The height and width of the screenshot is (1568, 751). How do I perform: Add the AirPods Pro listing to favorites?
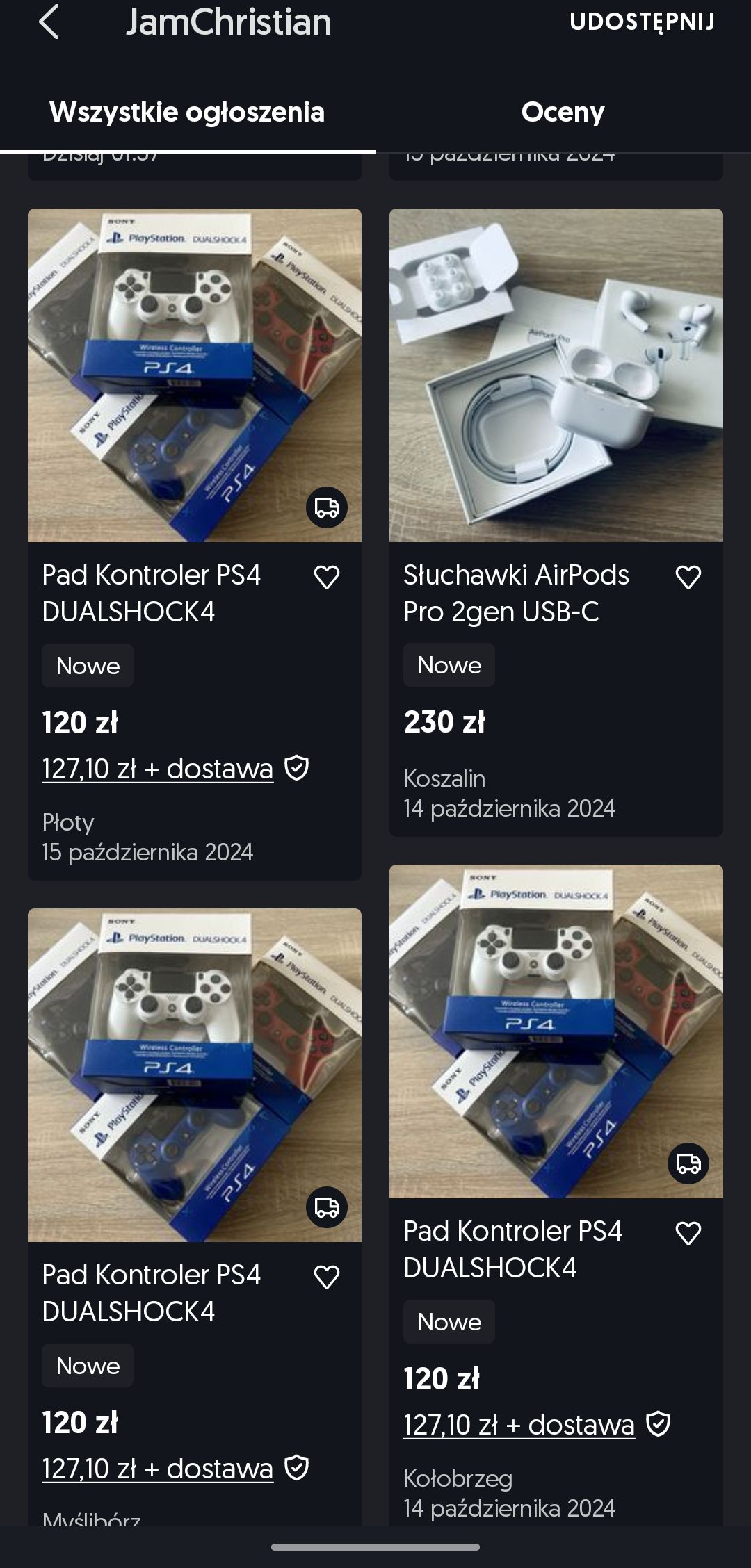(688, 577)
